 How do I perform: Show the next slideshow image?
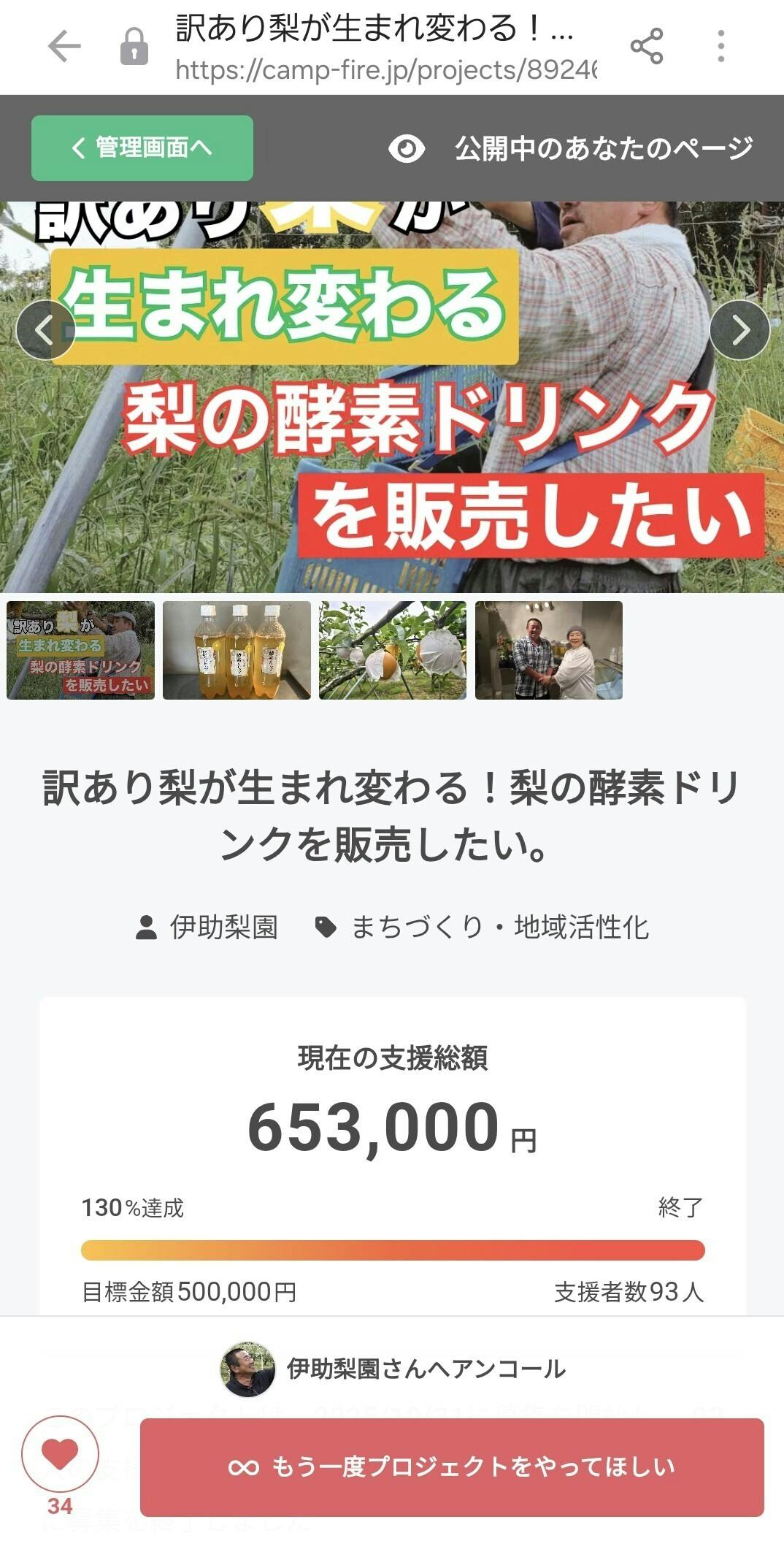click(x=739, y=330)
